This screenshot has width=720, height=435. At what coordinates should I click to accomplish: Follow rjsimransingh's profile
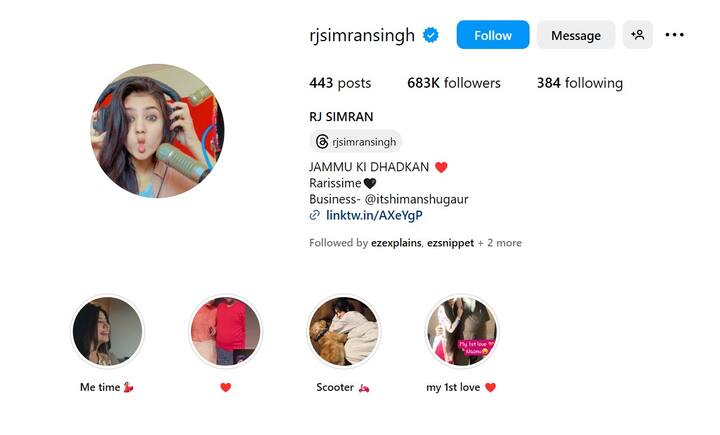(x=492, y=35)
